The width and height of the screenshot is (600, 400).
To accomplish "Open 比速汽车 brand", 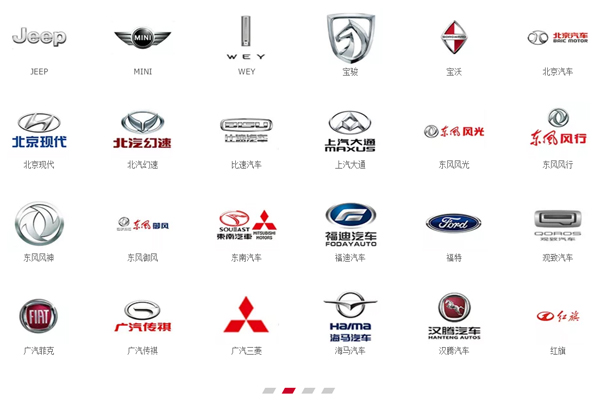I will (246, 131).
